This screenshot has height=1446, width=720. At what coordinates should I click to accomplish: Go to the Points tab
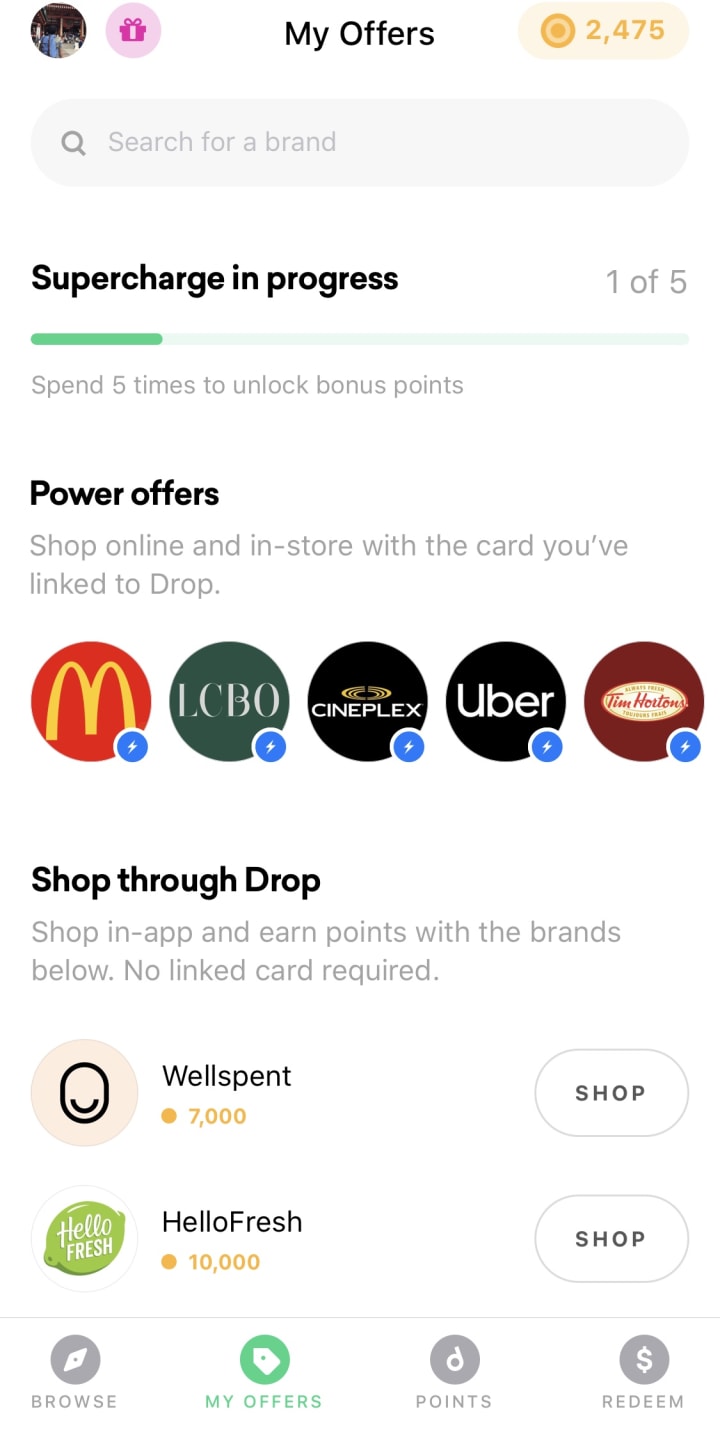click(454, 1375)
